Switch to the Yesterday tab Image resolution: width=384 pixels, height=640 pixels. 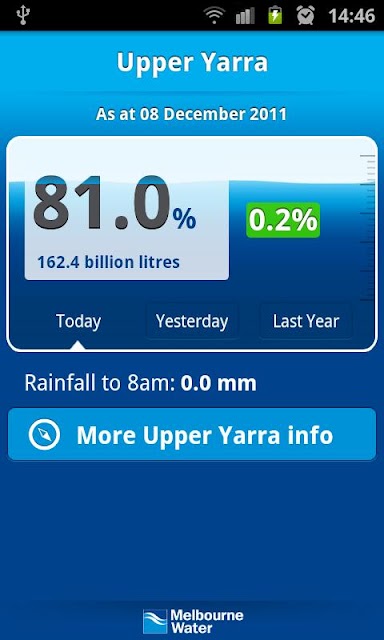click(192, 321)
